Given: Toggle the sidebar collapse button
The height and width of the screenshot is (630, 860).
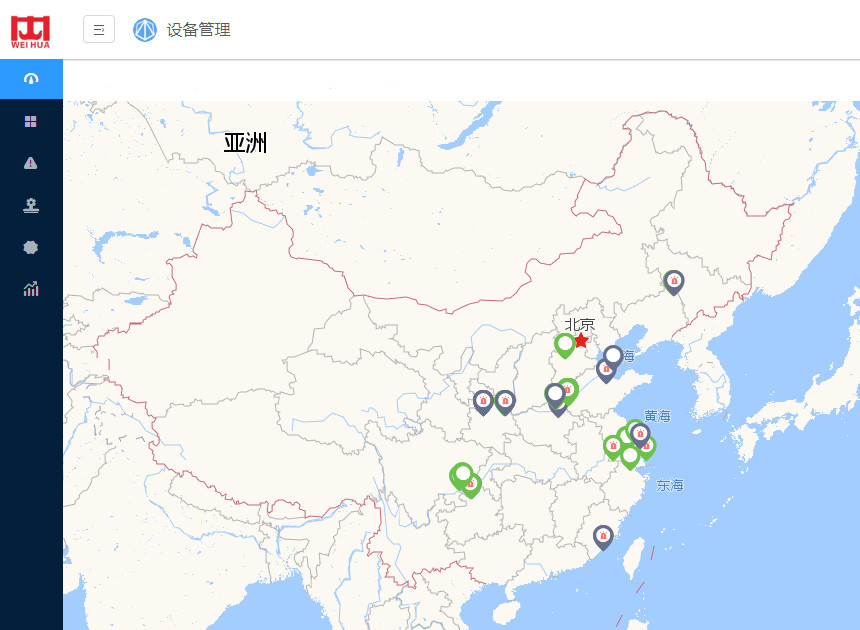Looking at the screenshot, I should [x=99, y=30].
